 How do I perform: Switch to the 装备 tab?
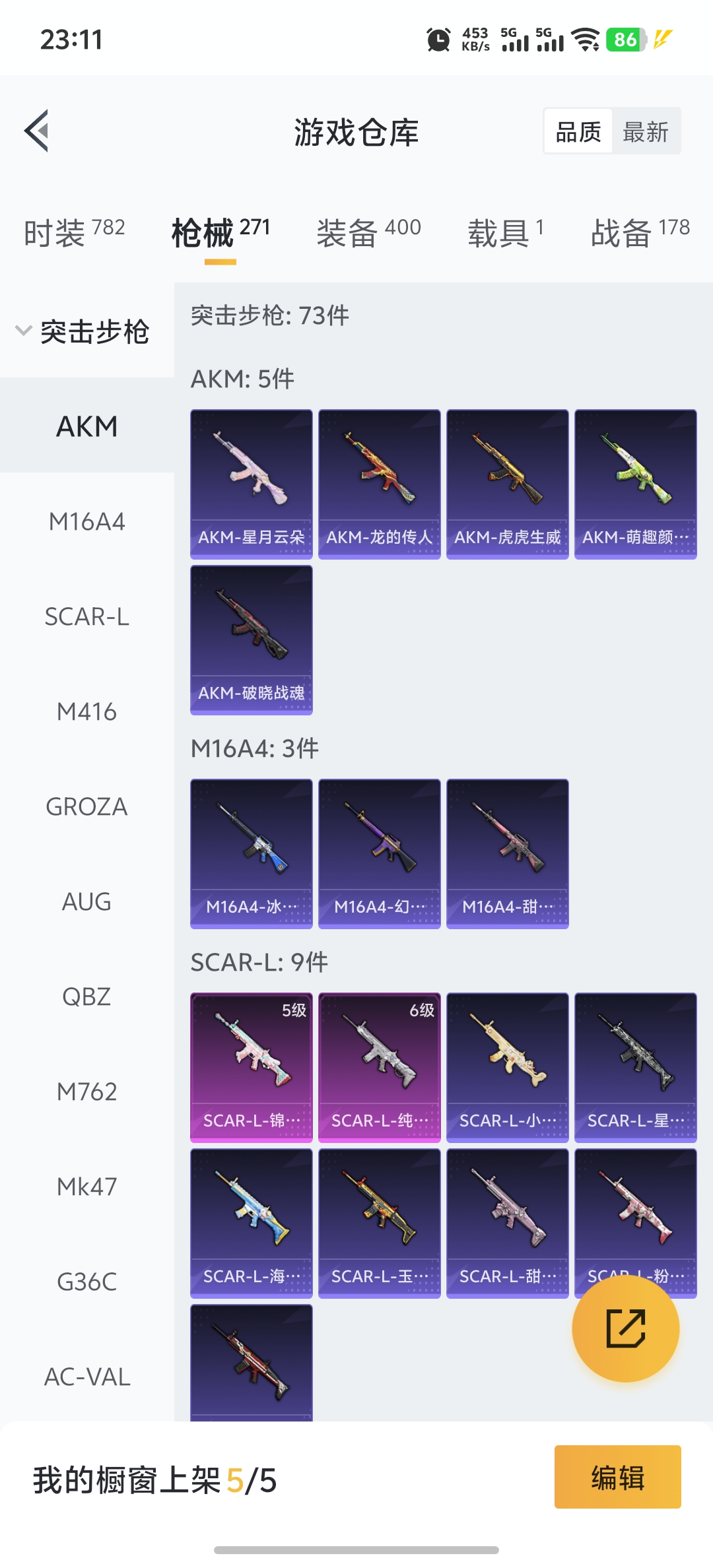click(x=368, y=232)
